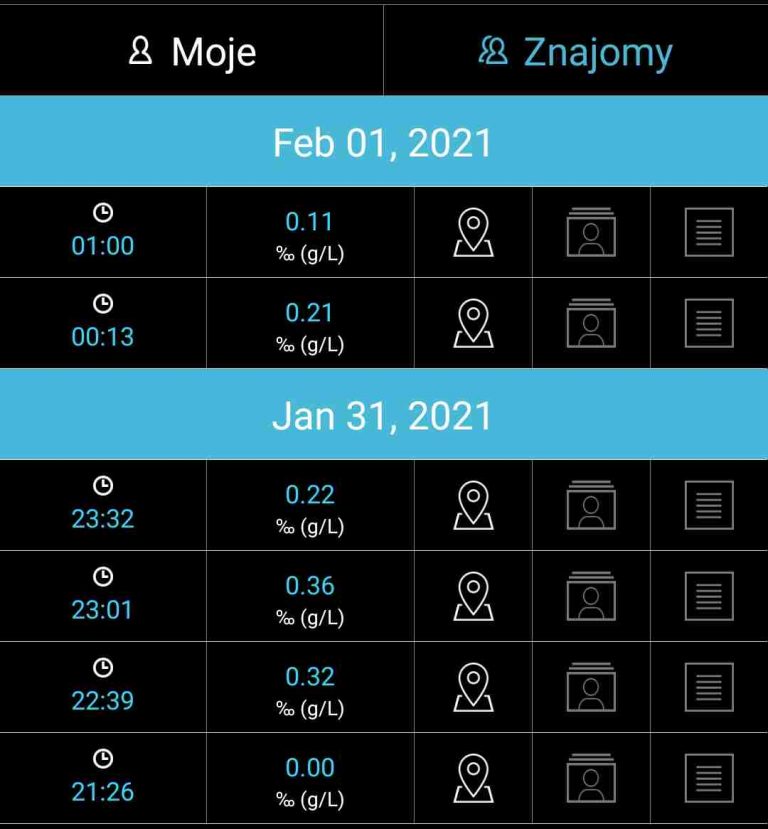View photo for the 22:39 measurement
The width and height of the screenshot is (768, 829).
tap(591, 687)
